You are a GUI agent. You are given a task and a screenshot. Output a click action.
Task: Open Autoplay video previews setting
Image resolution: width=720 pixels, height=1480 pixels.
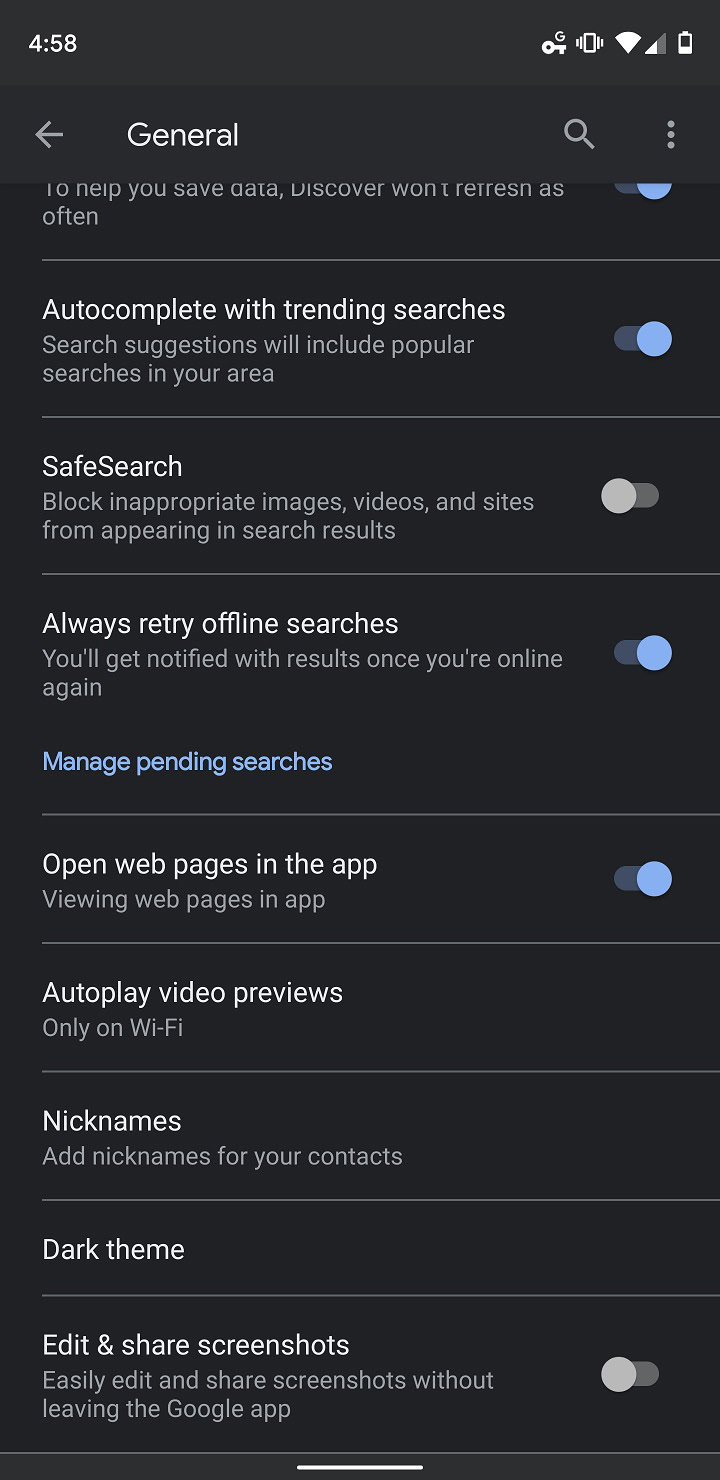tap(192, 1008)
